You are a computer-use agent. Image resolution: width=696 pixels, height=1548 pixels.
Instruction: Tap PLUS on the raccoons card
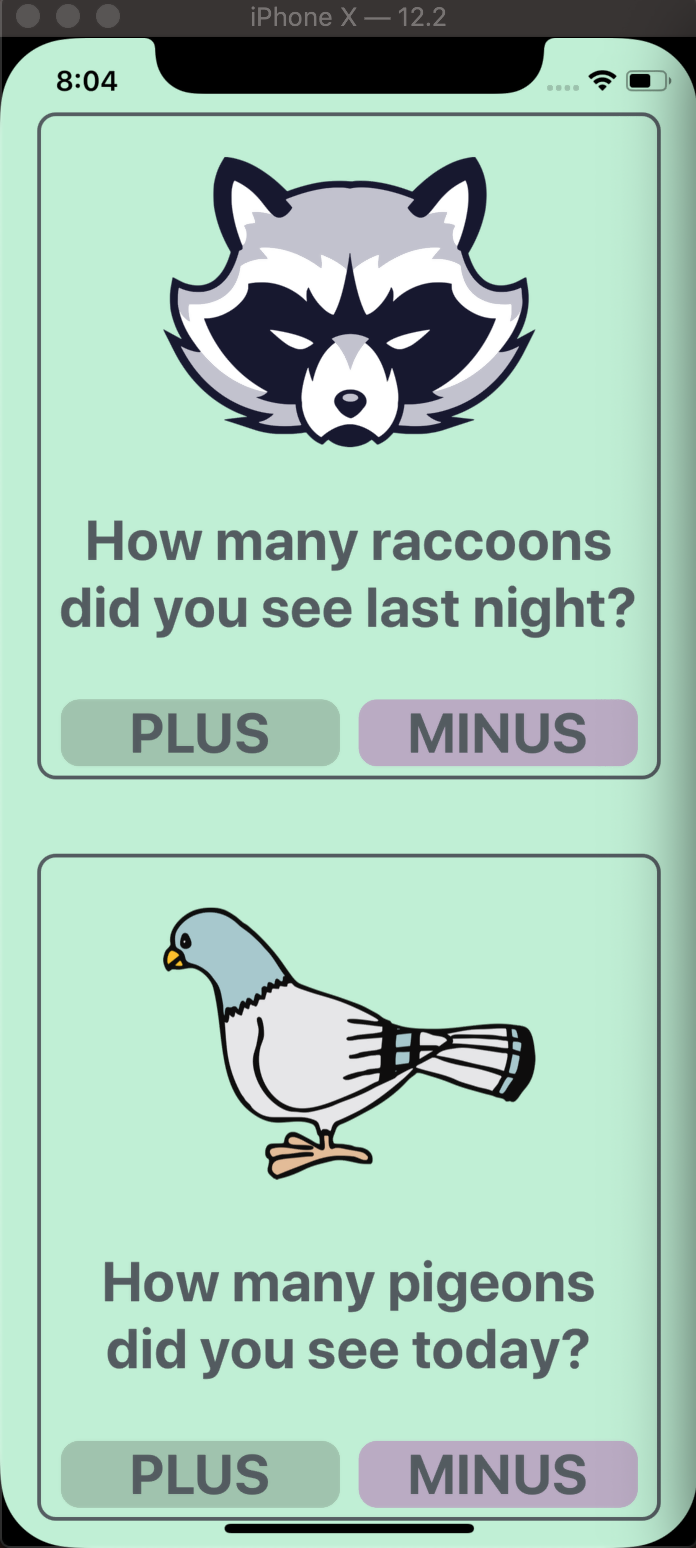click(x=200, y=733)
